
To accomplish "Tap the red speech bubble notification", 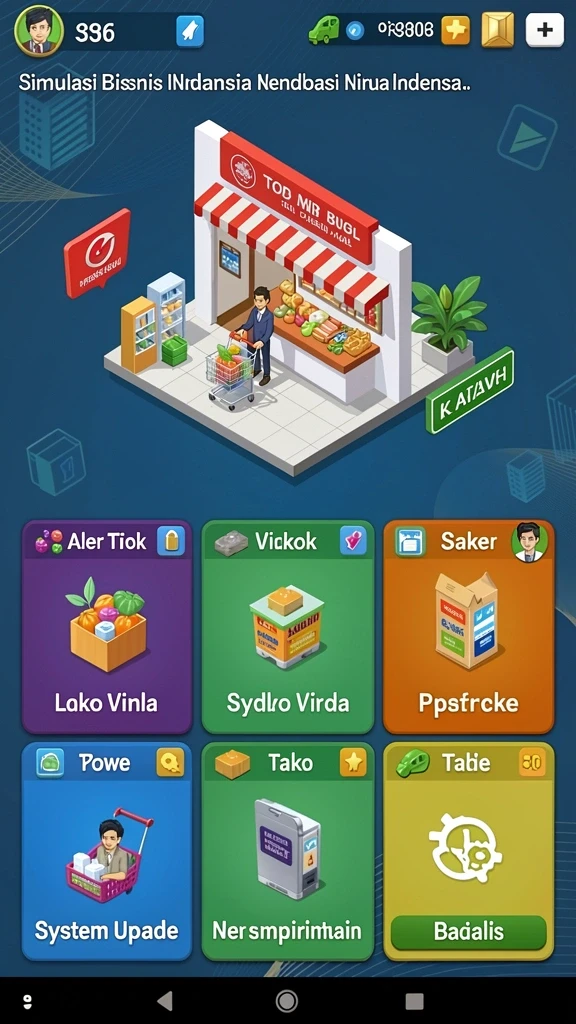I will 97,253.
